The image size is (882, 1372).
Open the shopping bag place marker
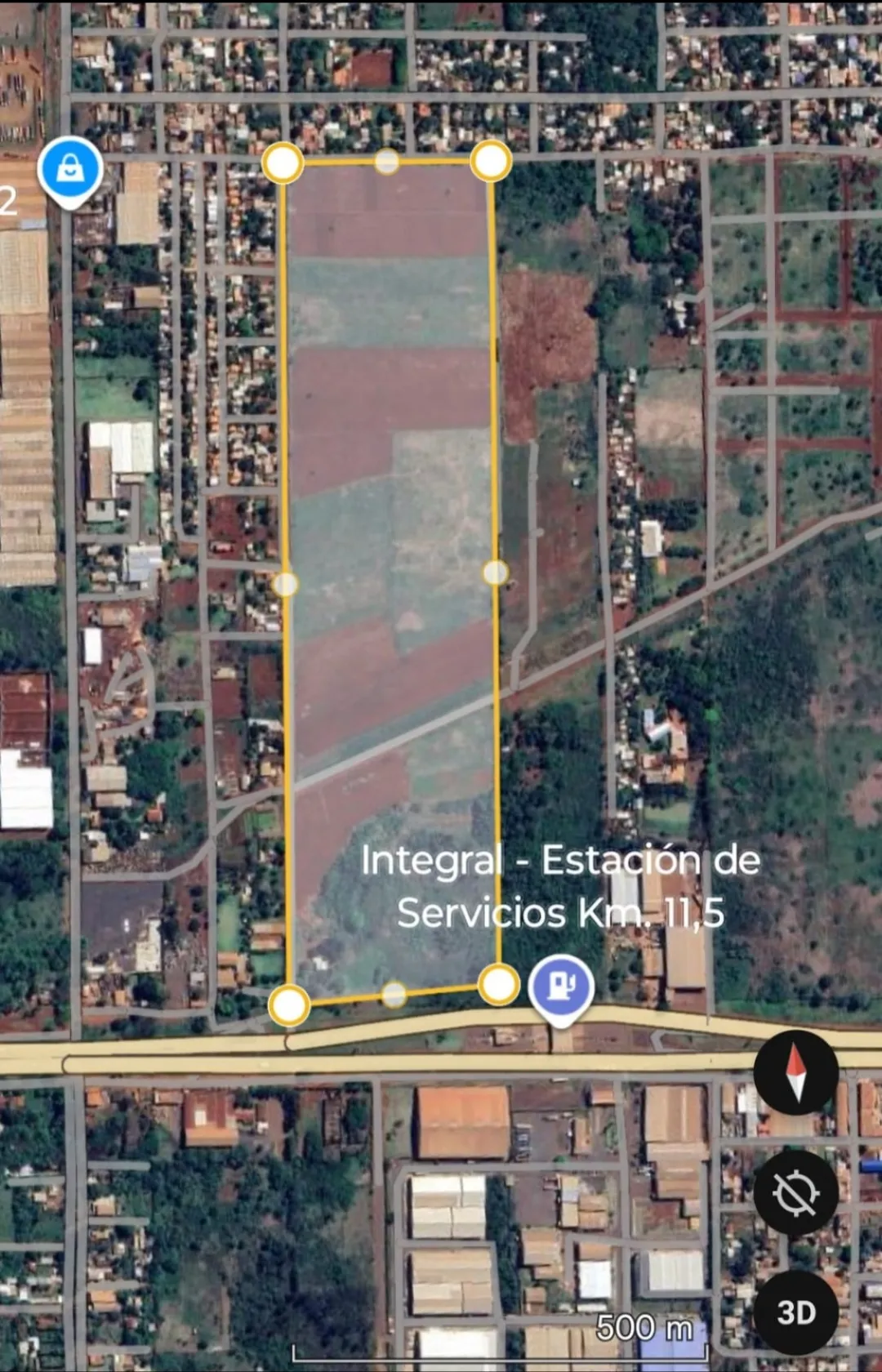[x=70, y=170]
